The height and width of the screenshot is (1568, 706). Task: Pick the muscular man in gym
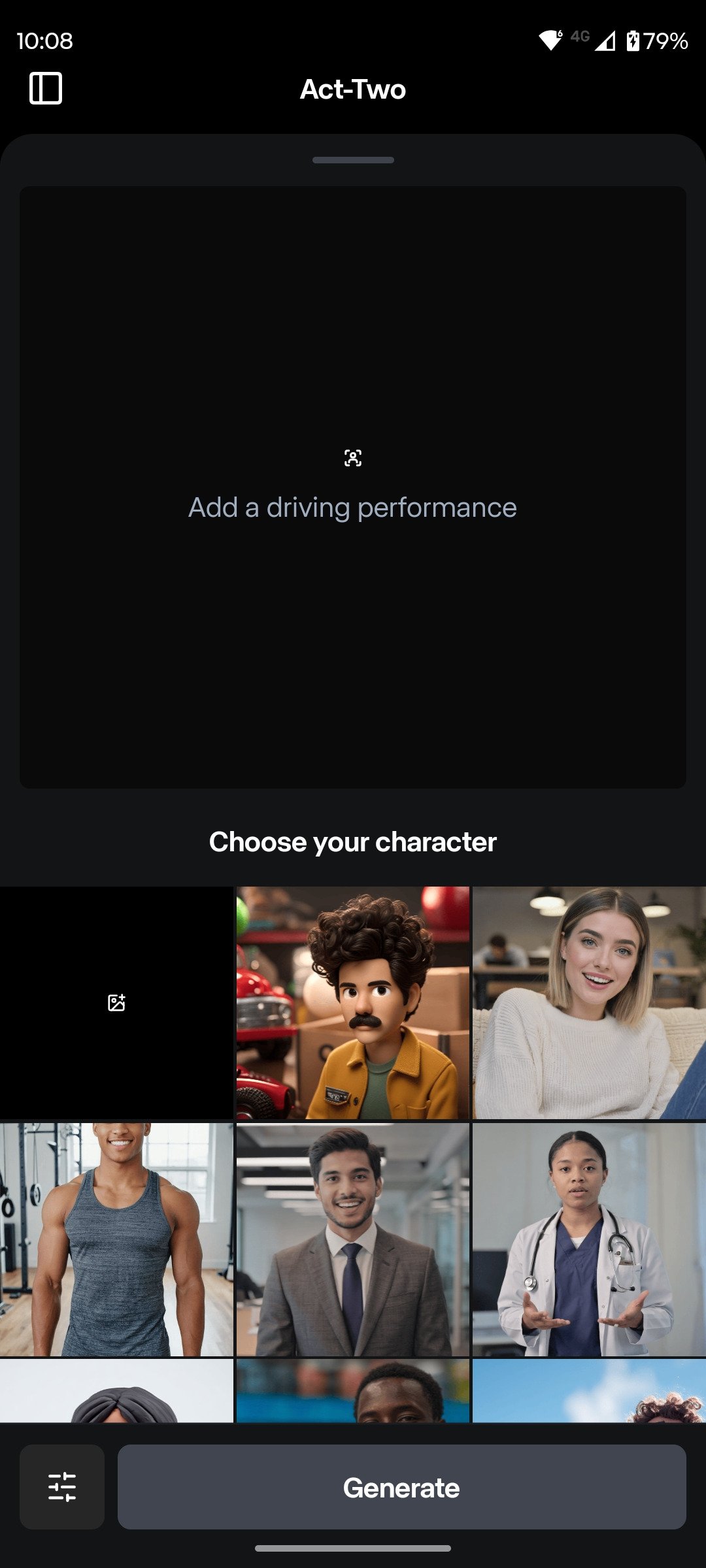pyautogui.click(x=116, y=1239)
